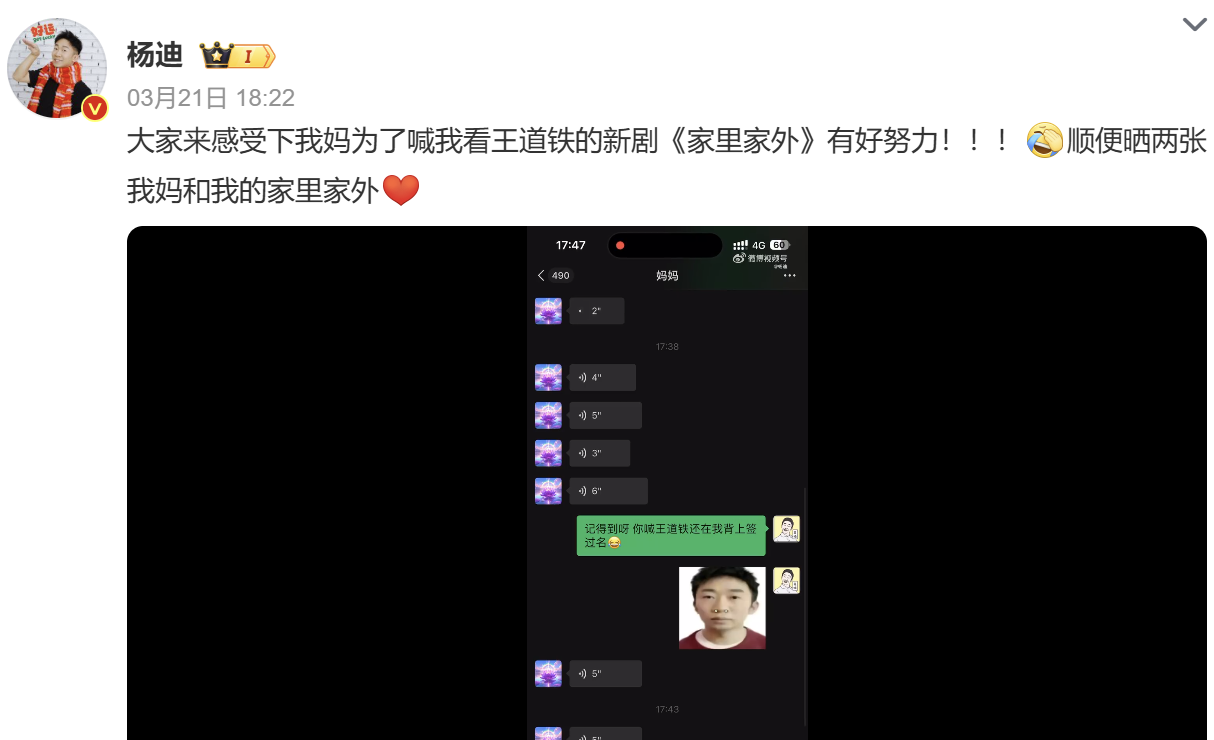View the crown membership badge
Image resolution: width=1214 pixels, height=740 pixels.
[x=237, y=56]
